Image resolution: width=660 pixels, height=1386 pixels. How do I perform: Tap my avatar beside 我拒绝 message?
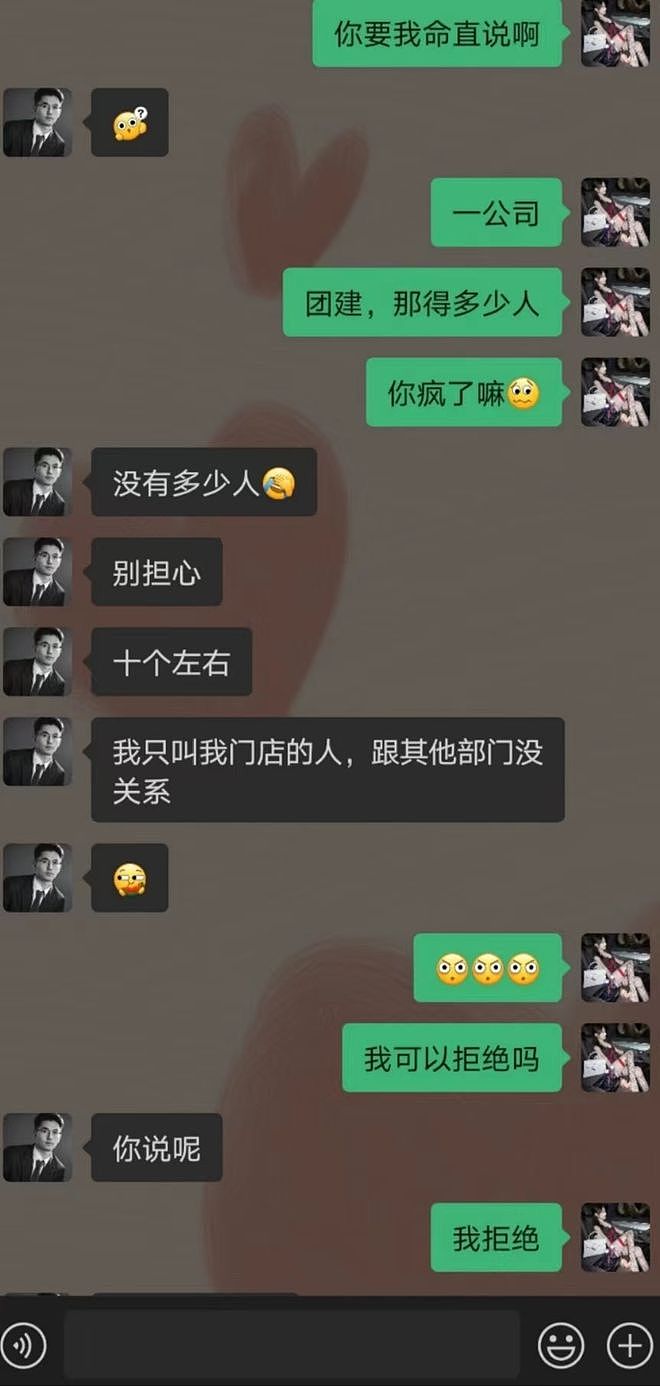[x=615, y=1237]
